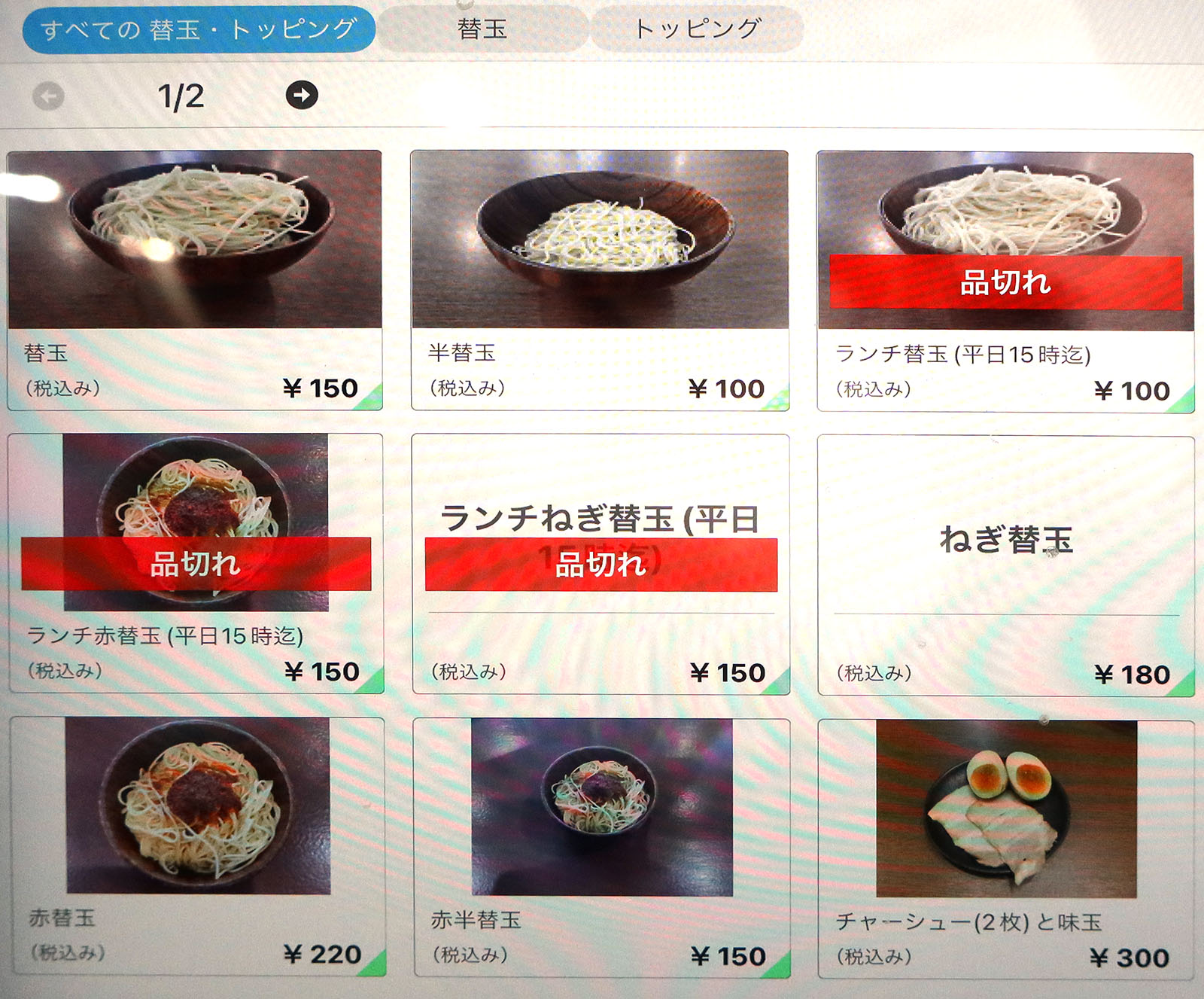Screen dimensions: 1204x999
Task: Tap the previous page arrow
Action: tap(49, 96)
